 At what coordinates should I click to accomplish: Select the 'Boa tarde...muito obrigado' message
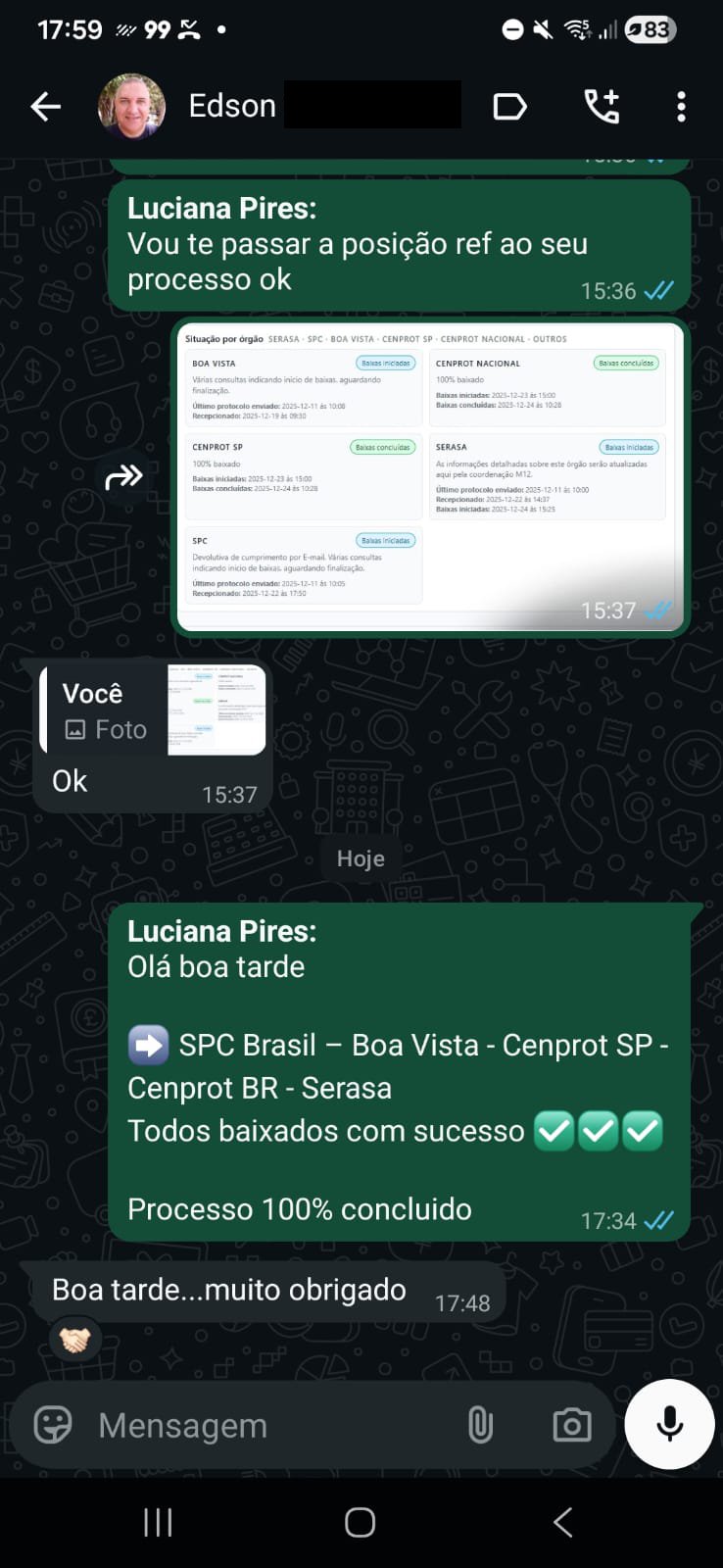pyautogui.click(x=228, y=1290)
